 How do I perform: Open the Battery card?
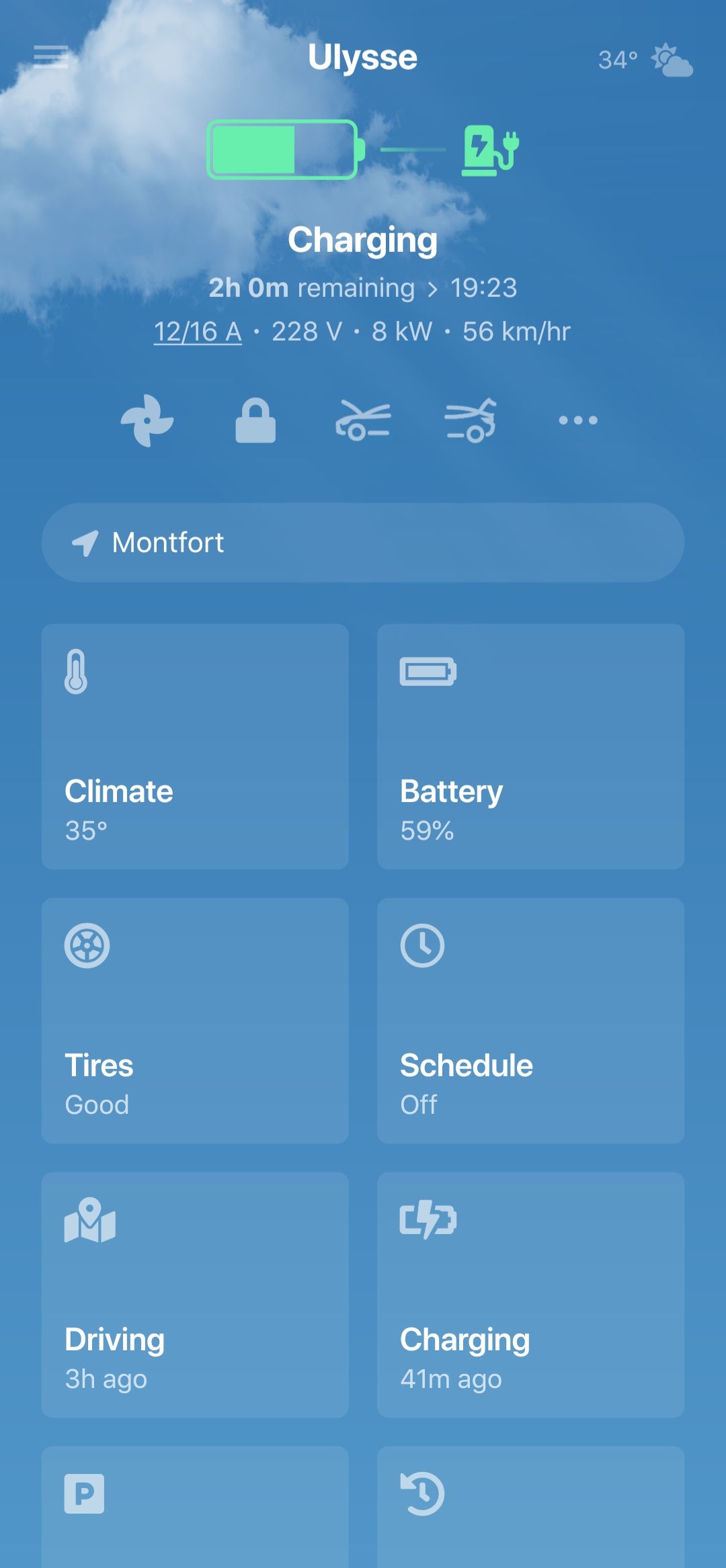(530, 746)
